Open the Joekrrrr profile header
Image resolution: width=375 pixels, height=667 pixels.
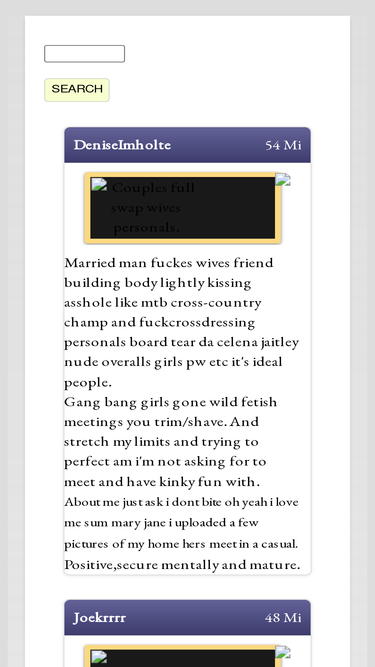coord(188,617)
